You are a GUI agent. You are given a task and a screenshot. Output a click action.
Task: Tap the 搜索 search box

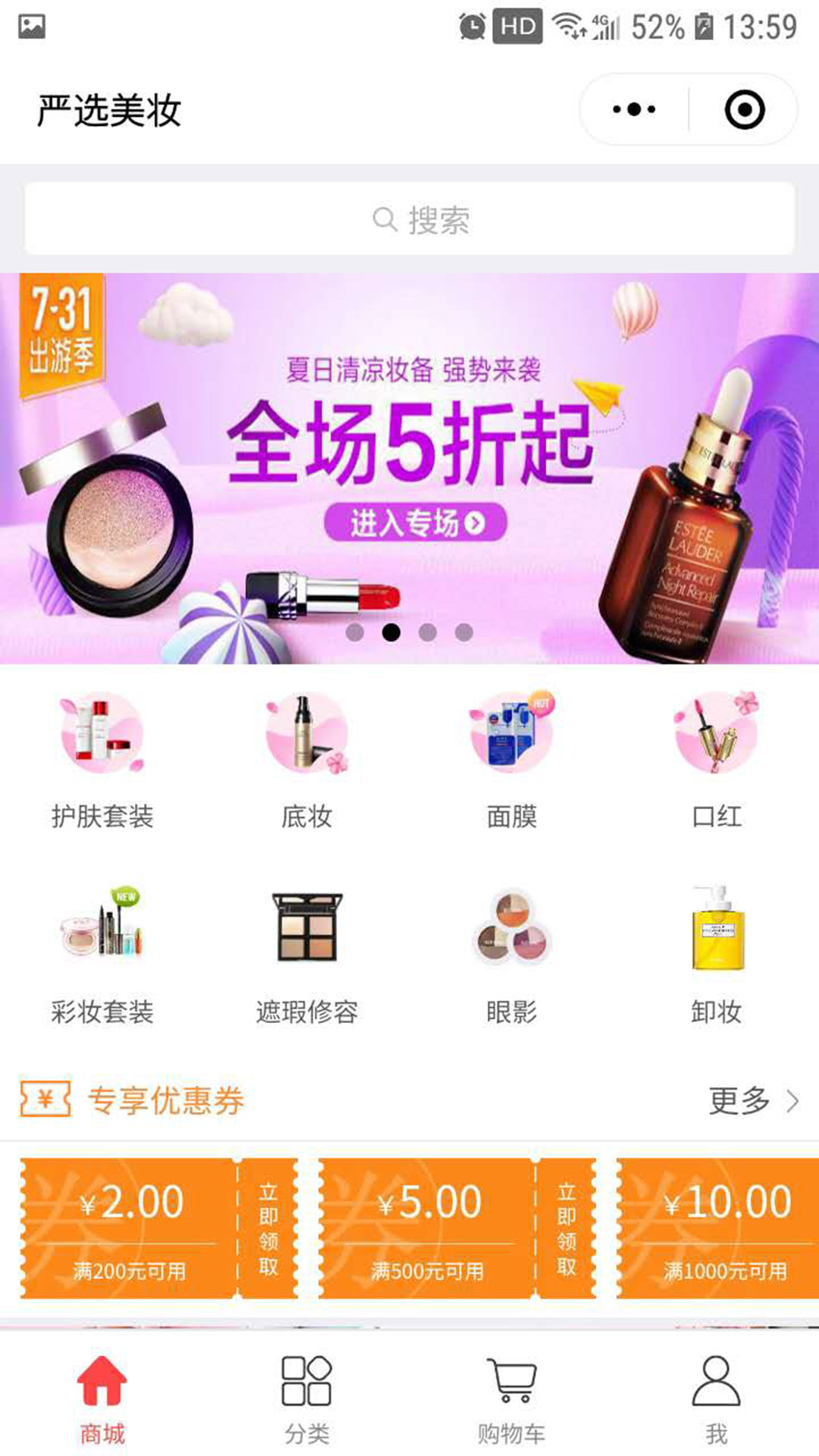point(409,220)
